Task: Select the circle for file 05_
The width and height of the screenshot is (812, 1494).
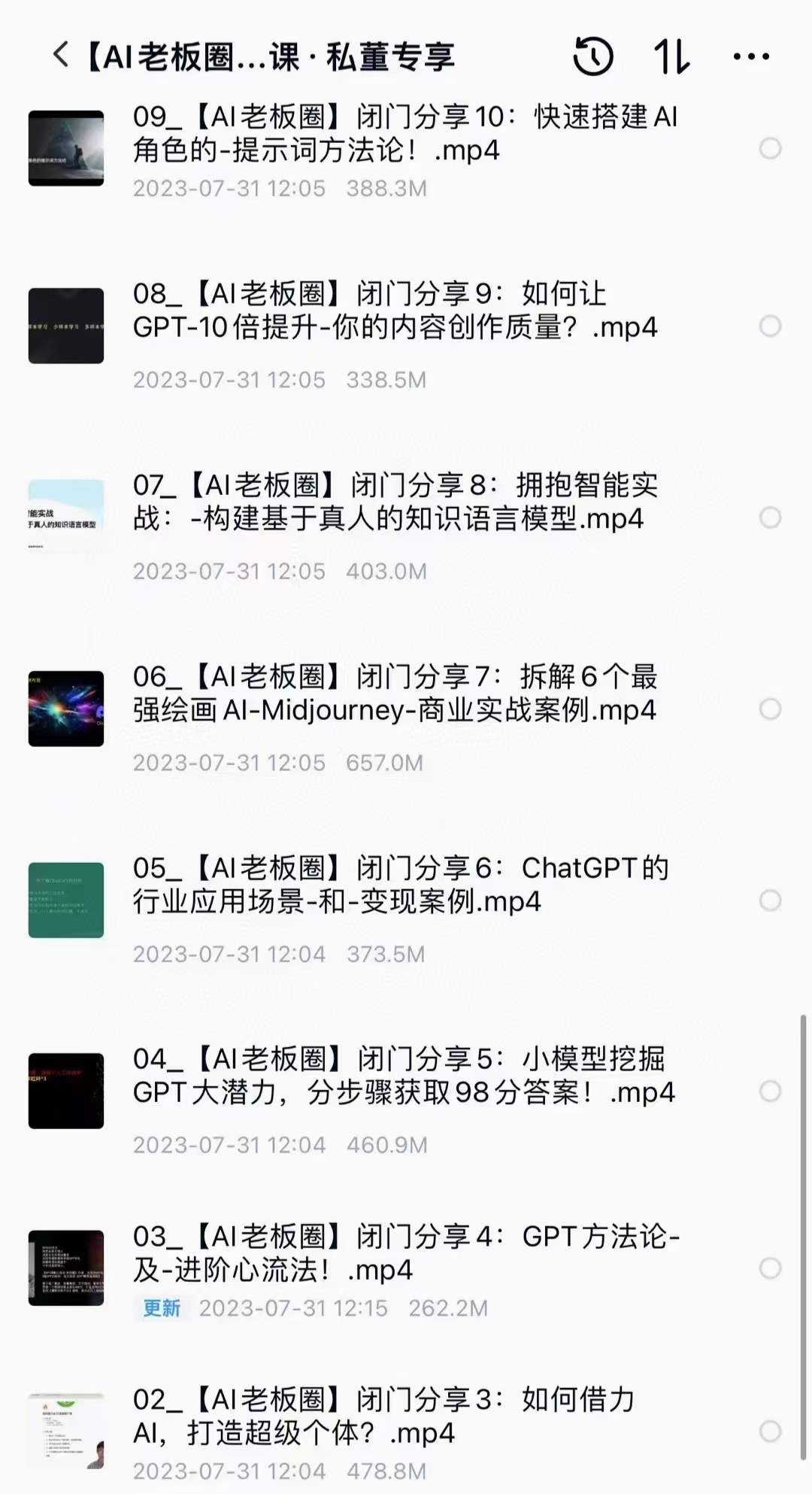Action: [x=770, y=900]
